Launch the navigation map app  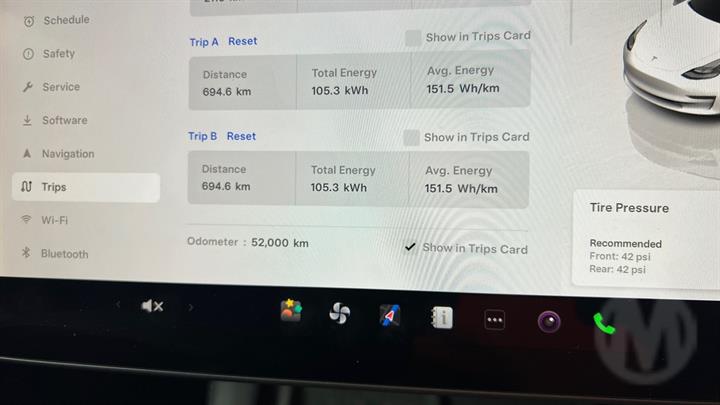[x=390, y=316]
